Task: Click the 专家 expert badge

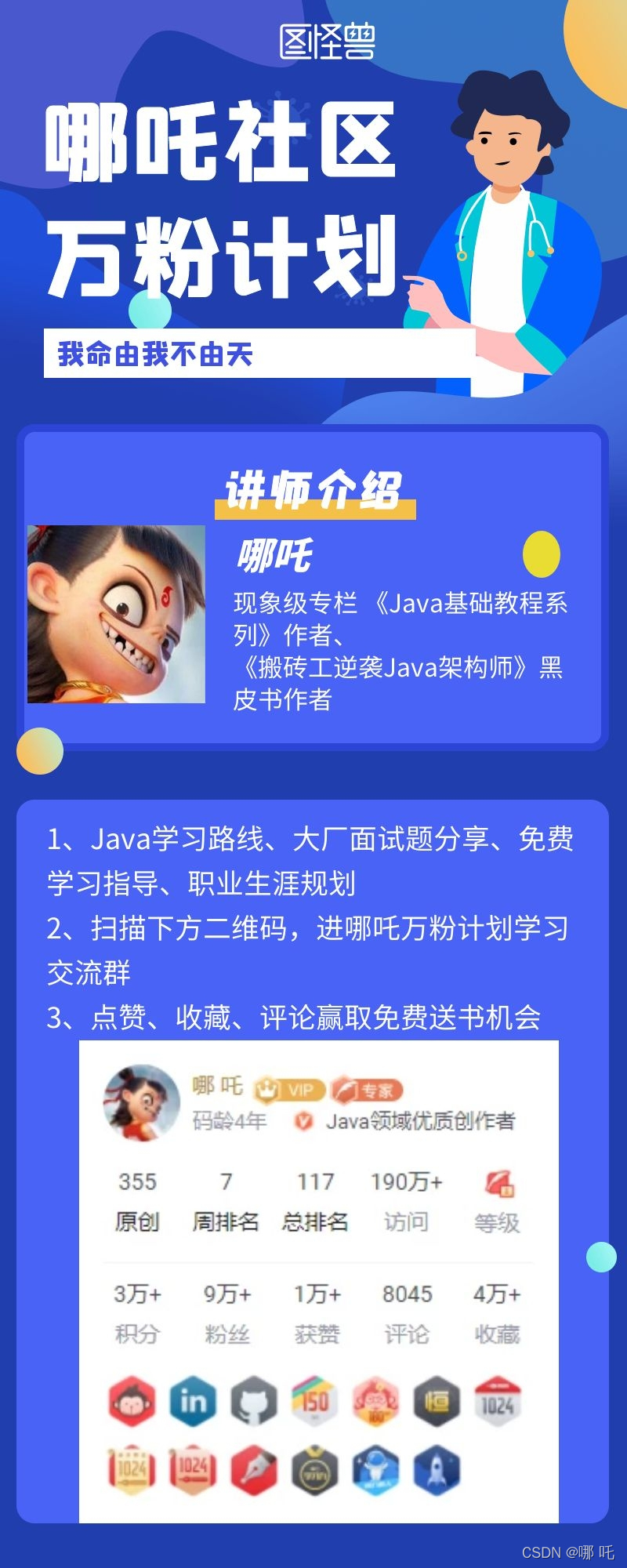Action: [368, 1088]
